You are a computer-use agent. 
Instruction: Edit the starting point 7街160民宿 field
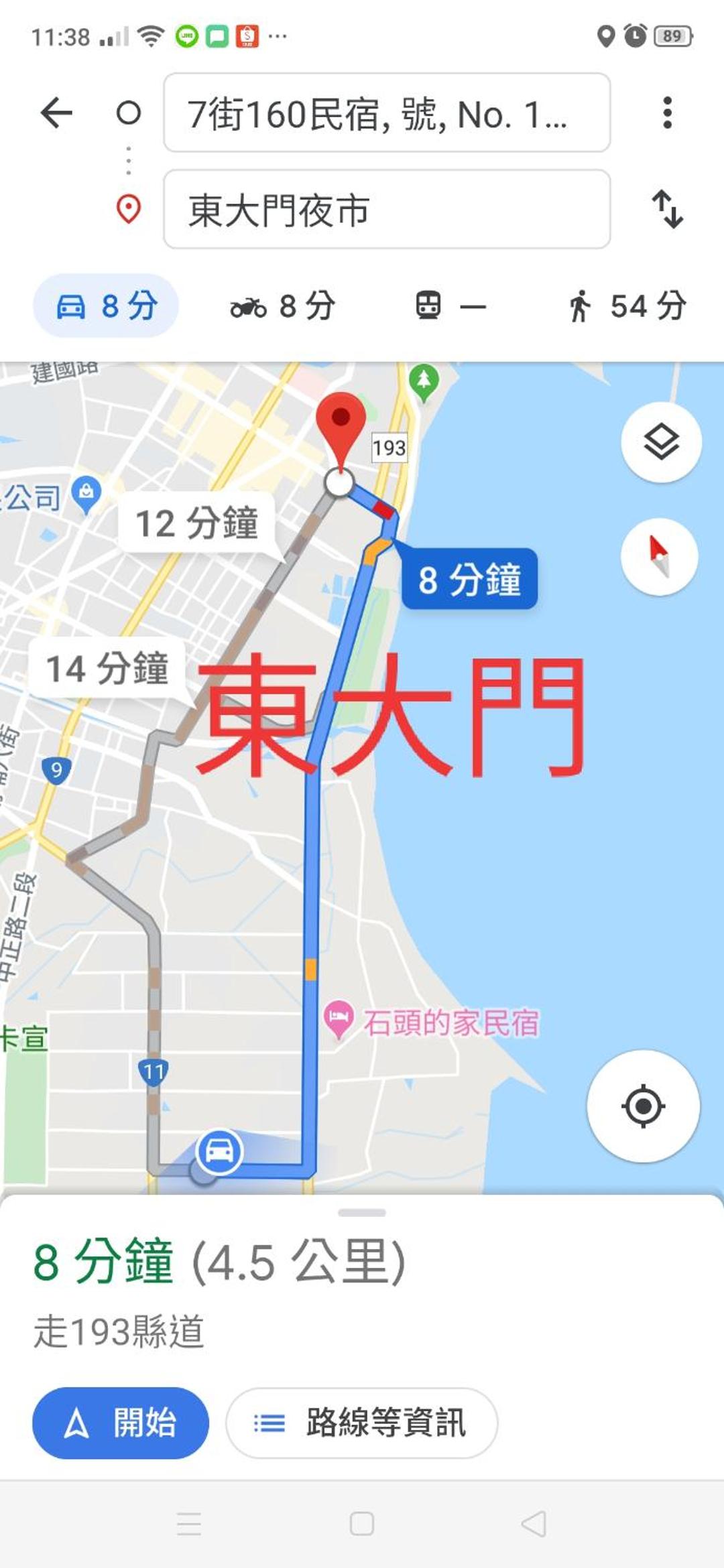point(387,113)
